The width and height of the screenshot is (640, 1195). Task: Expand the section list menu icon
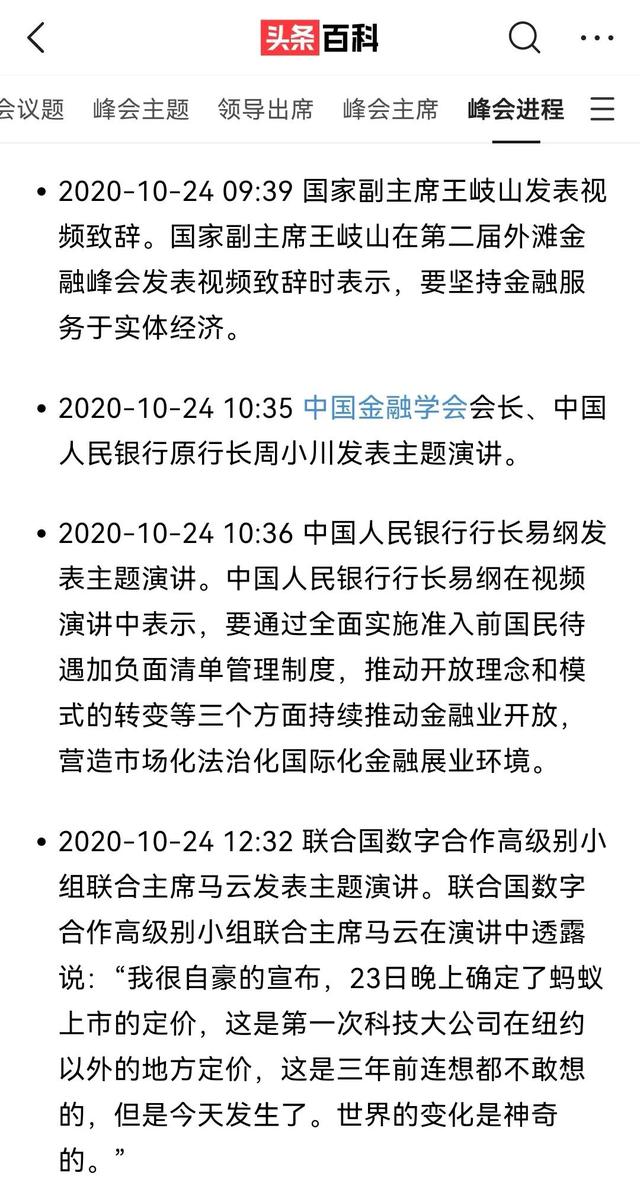click(x=602, y=109)
